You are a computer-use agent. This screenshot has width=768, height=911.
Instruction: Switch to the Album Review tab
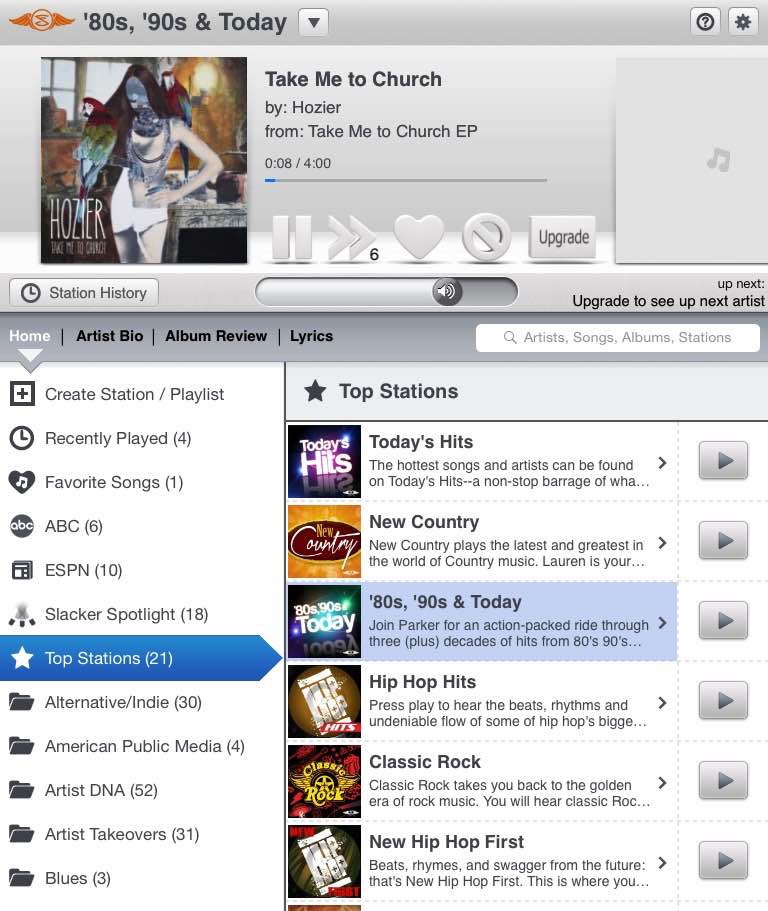coord(216,336)
